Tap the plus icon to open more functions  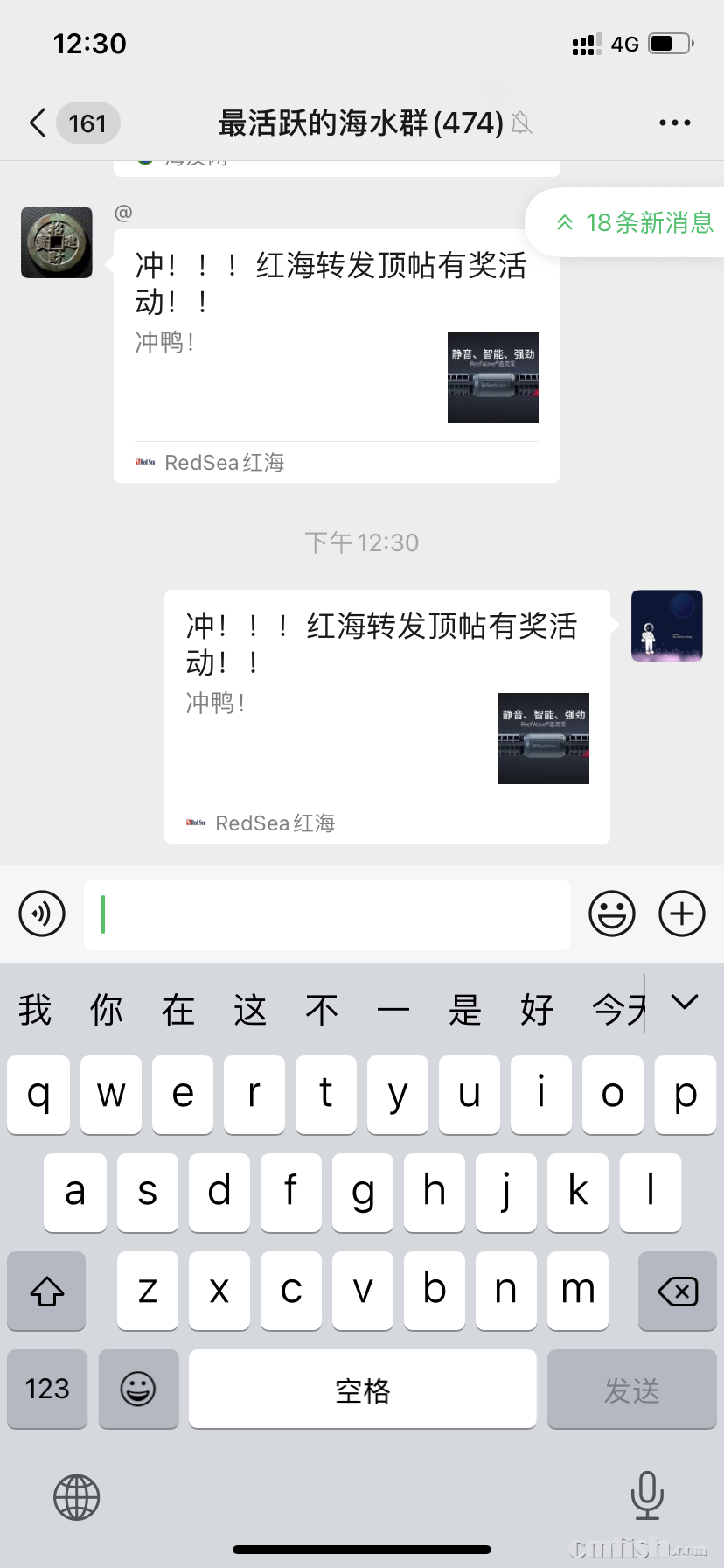[681, 913]
